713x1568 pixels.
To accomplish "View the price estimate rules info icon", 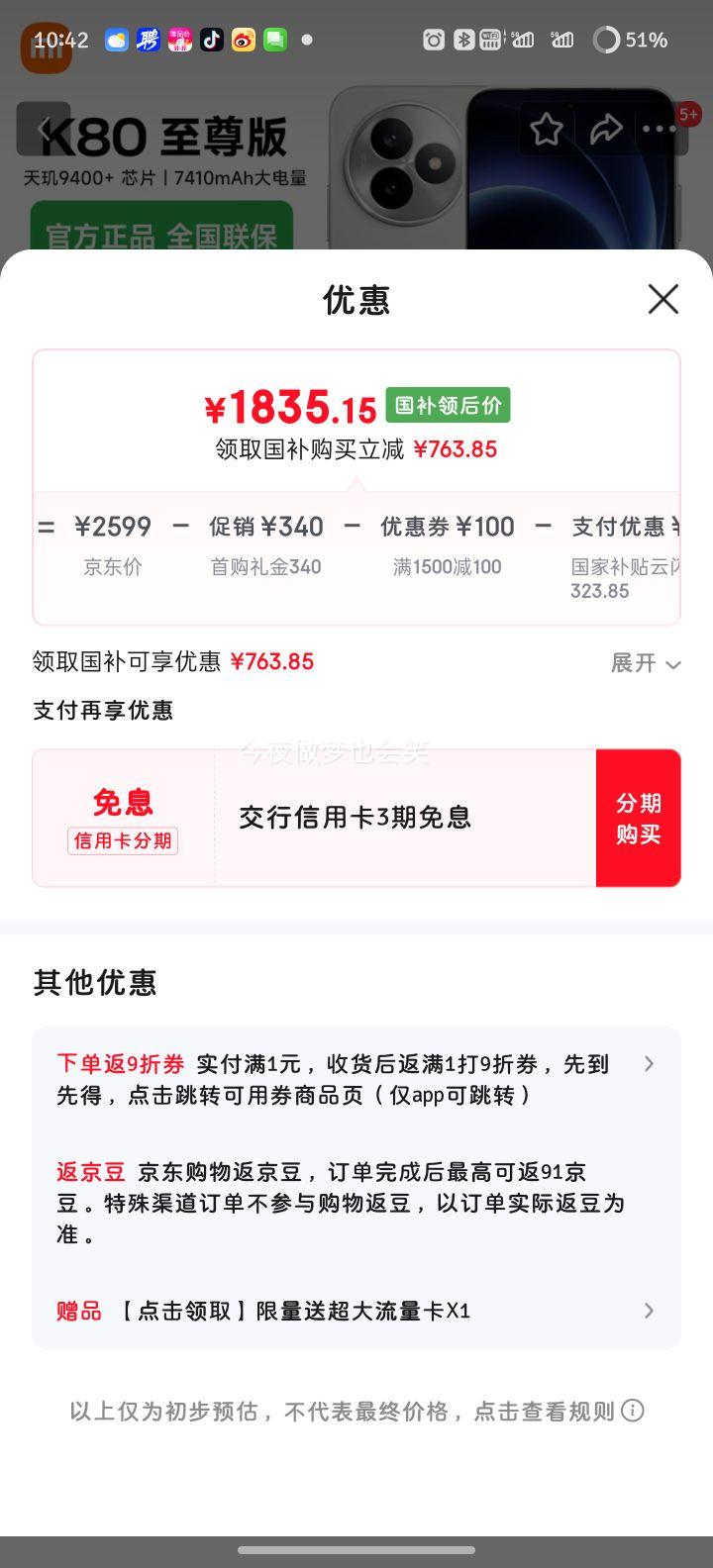I will click(633, 1411).
